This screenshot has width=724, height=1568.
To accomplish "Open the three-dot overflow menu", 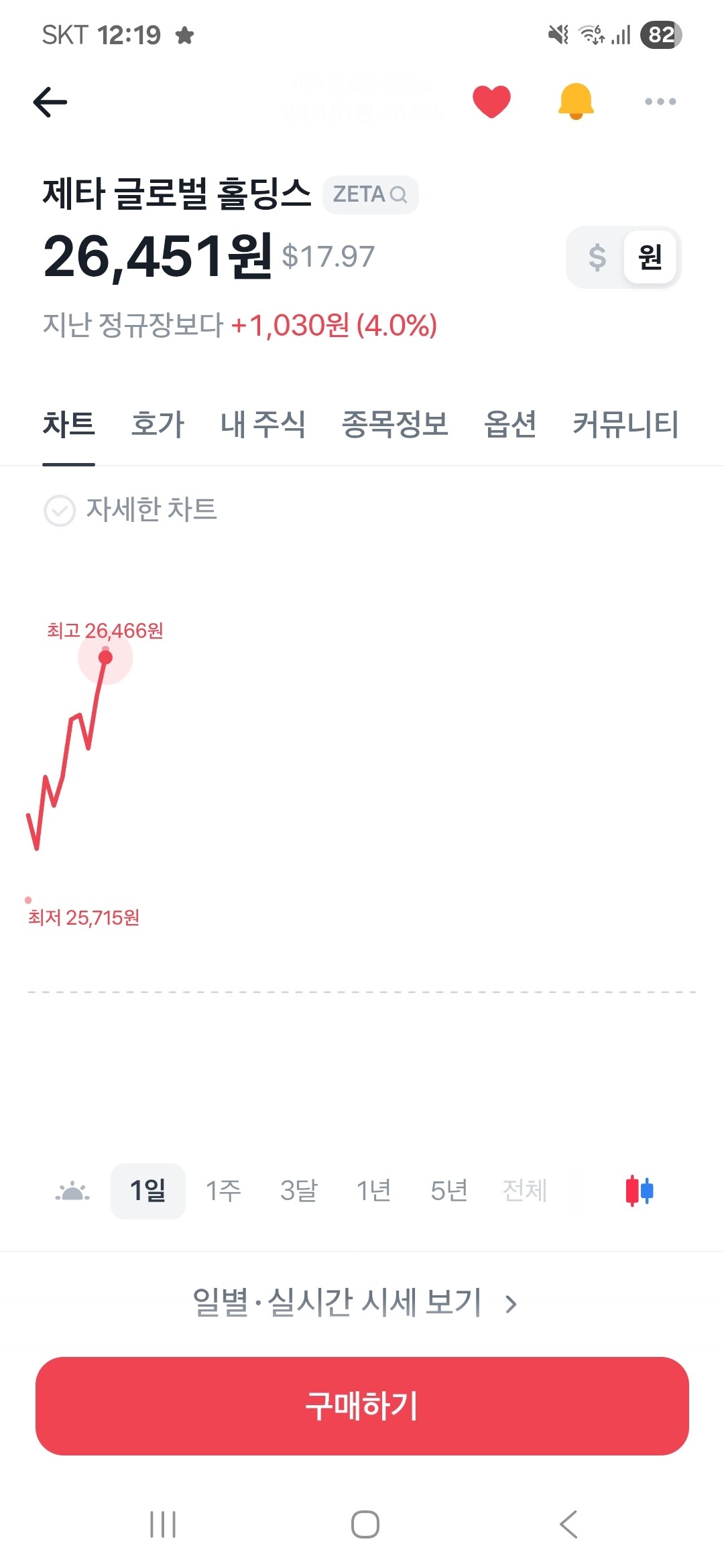I will coord(660,102).
